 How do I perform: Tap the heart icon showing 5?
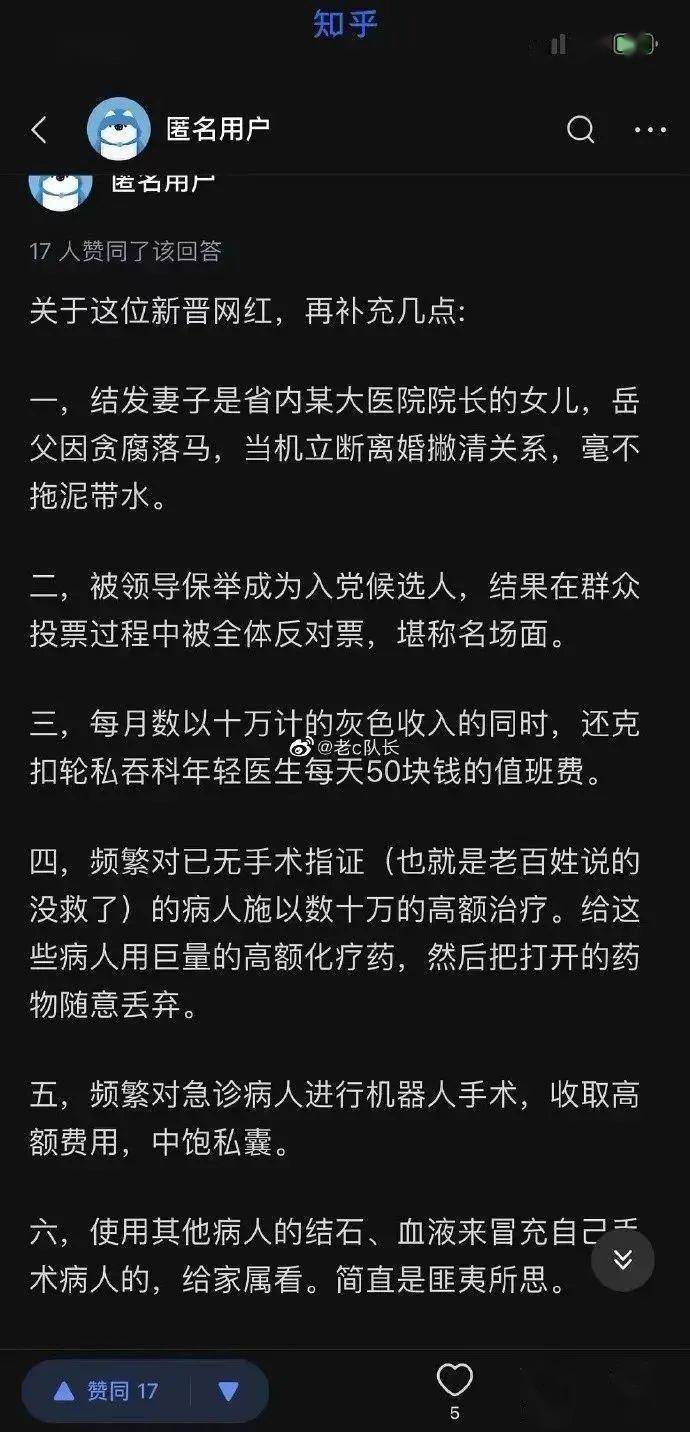coord(455,1380)
